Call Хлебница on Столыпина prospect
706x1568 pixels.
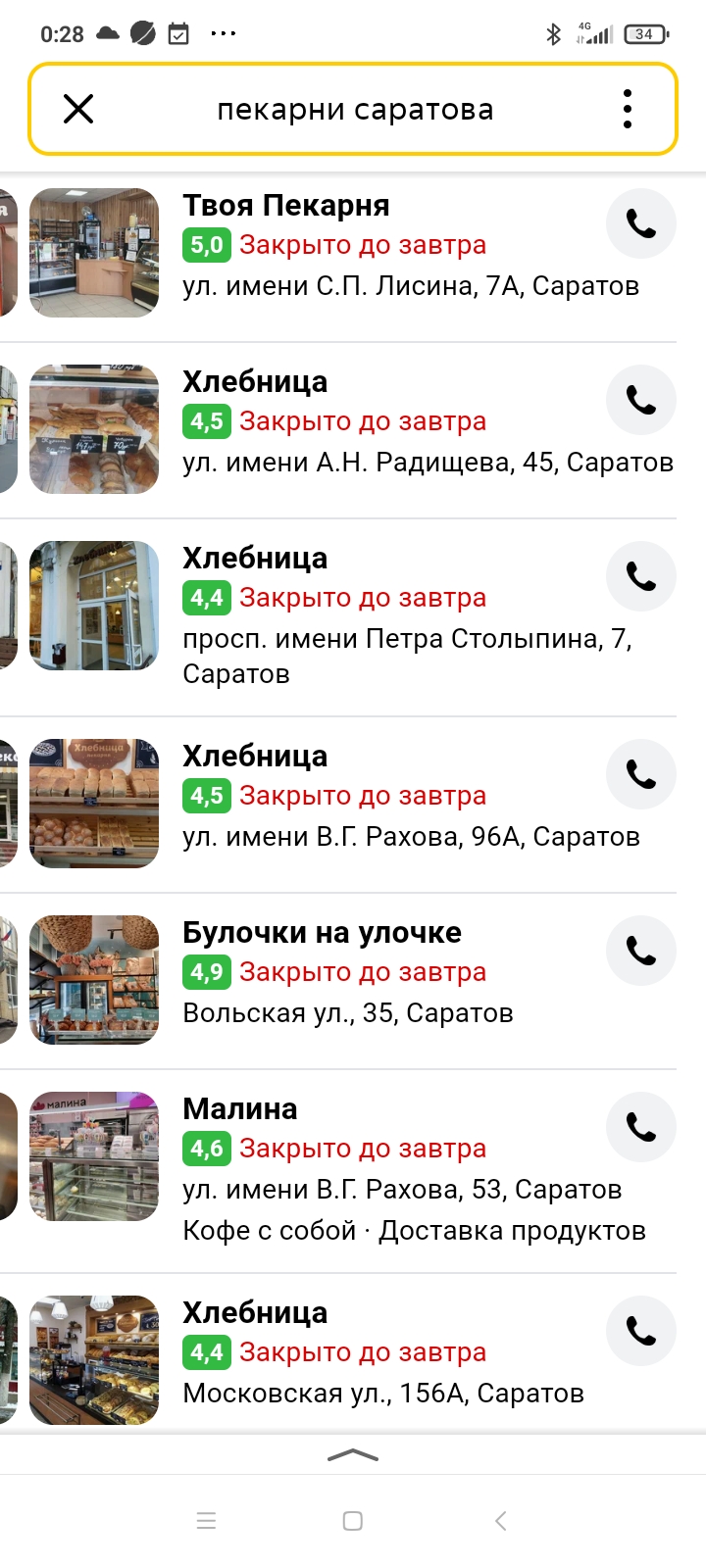tap(640, 576)
